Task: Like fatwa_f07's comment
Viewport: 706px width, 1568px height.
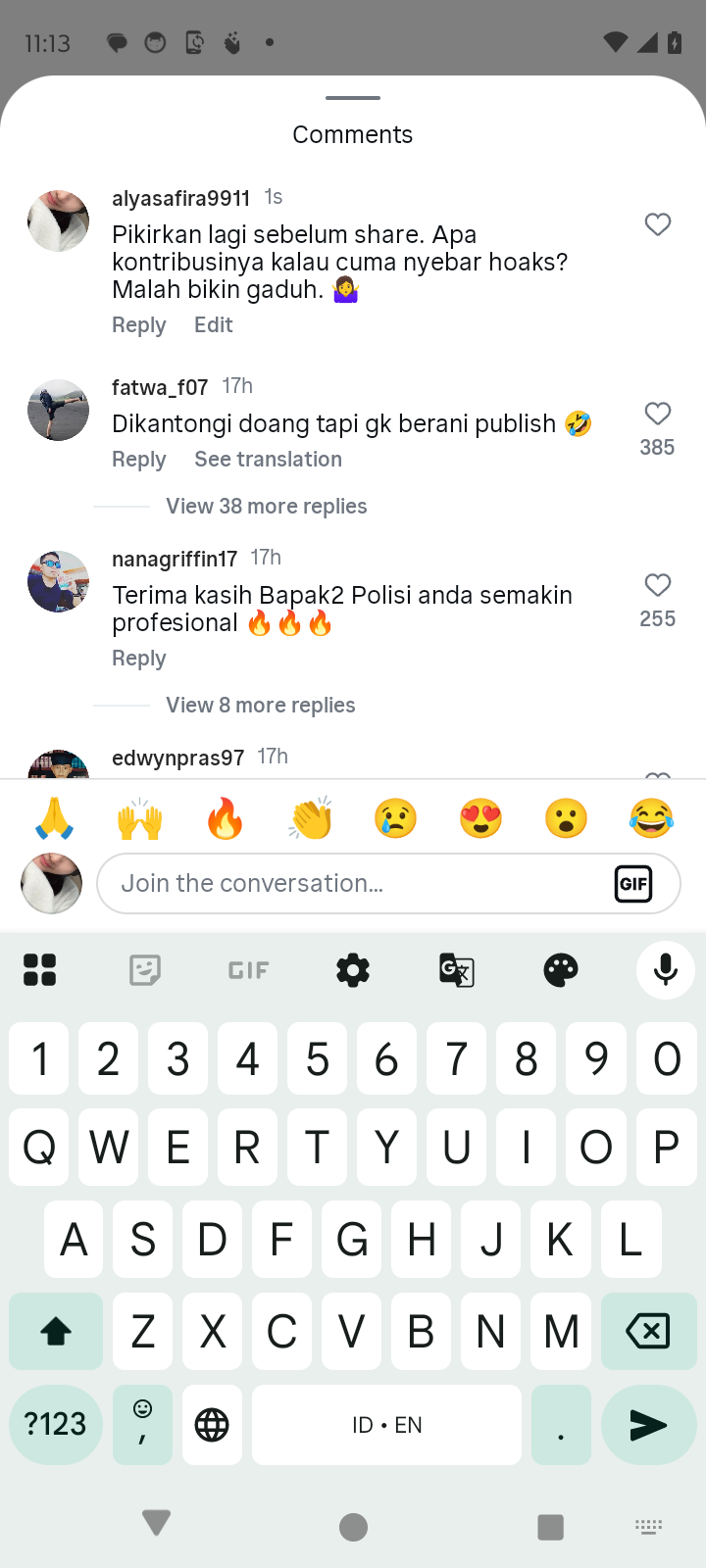Action: point(658,414)
